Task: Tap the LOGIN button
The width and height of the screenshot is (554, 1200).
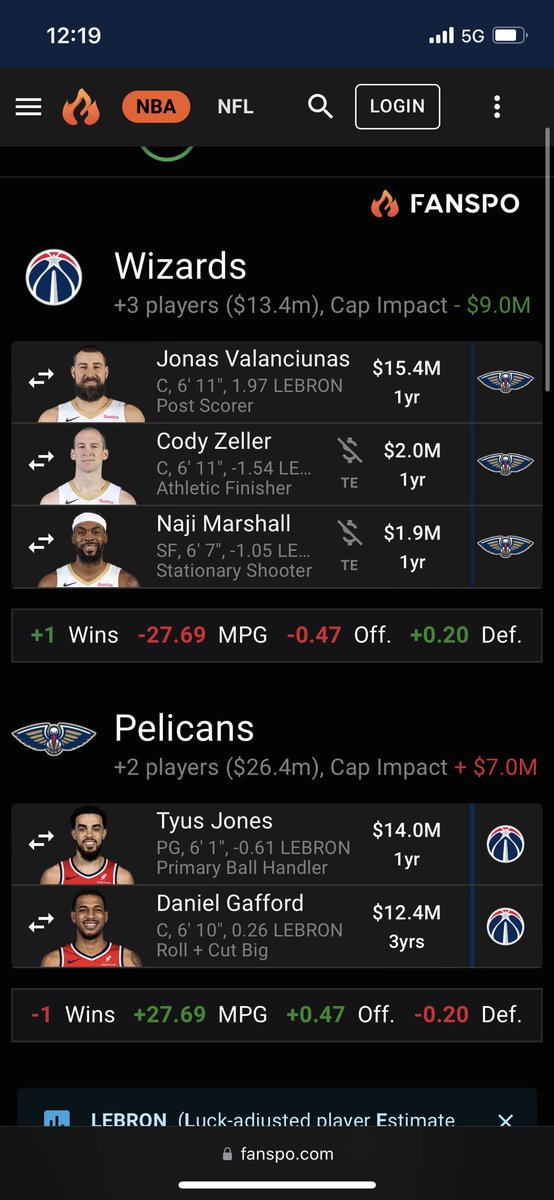Action: pyautogui.click(x=397, y=106)
